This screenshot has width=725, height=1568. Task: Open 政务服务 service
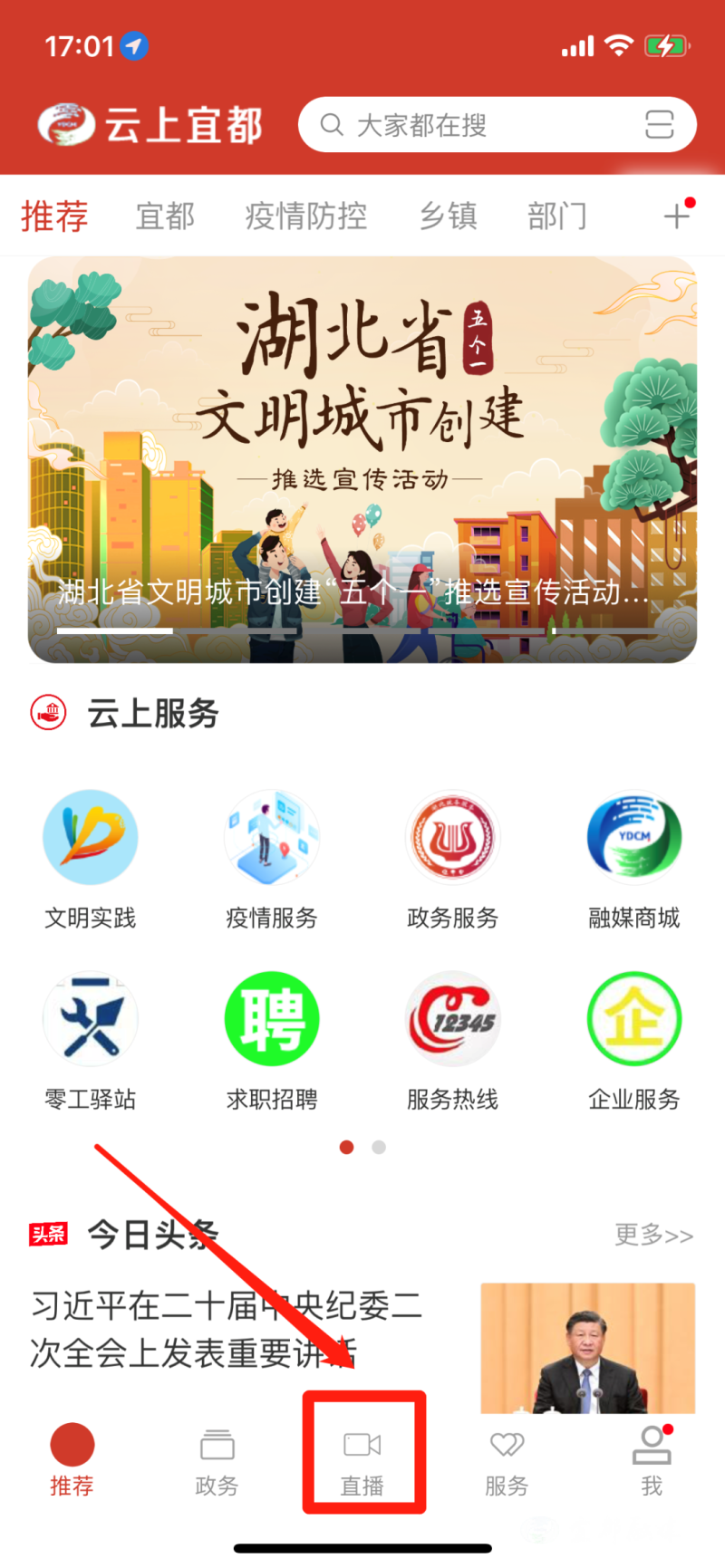(453, 856)
